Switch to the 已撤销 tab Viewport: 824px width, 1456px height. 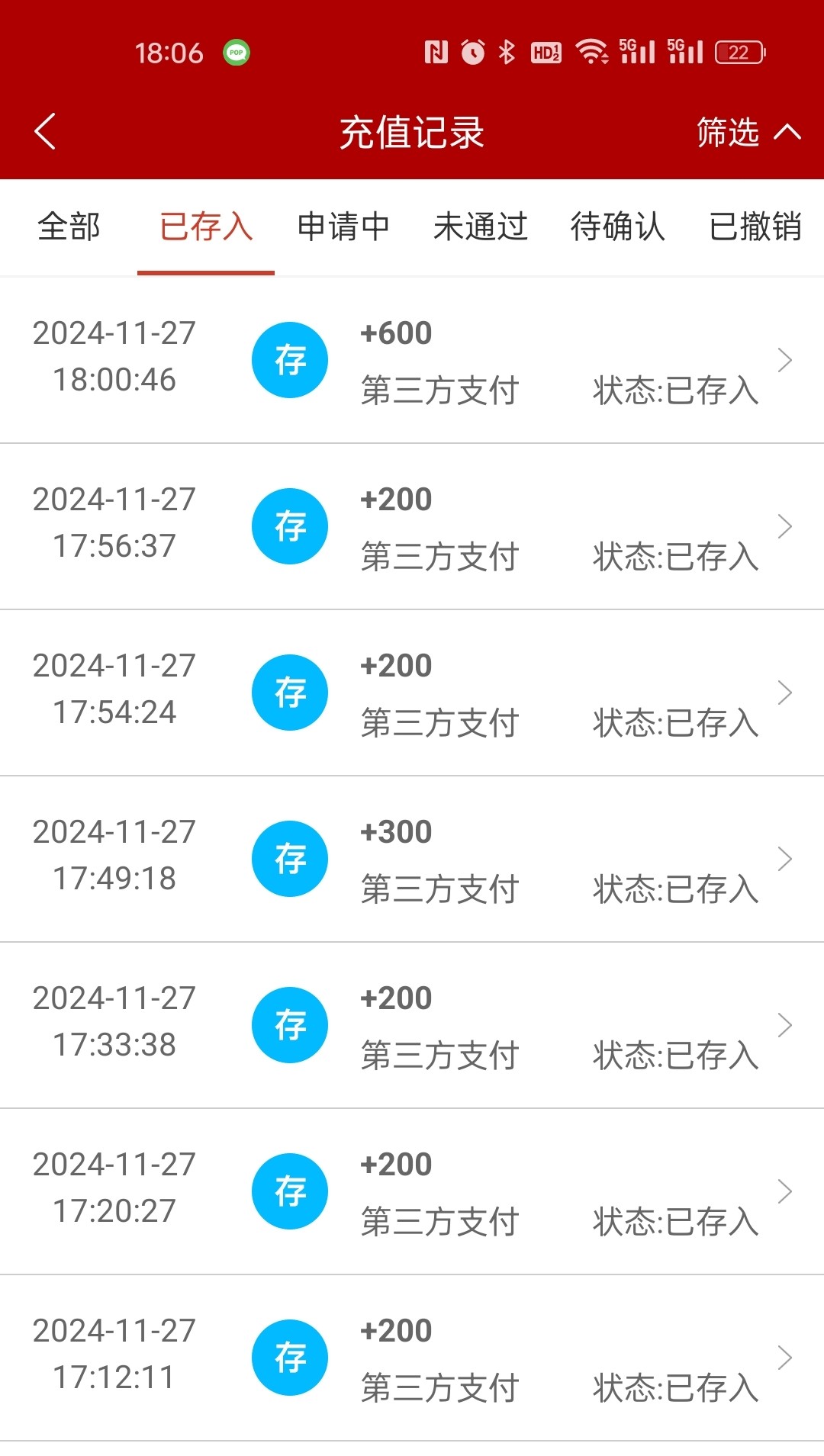tap(755, 227)
